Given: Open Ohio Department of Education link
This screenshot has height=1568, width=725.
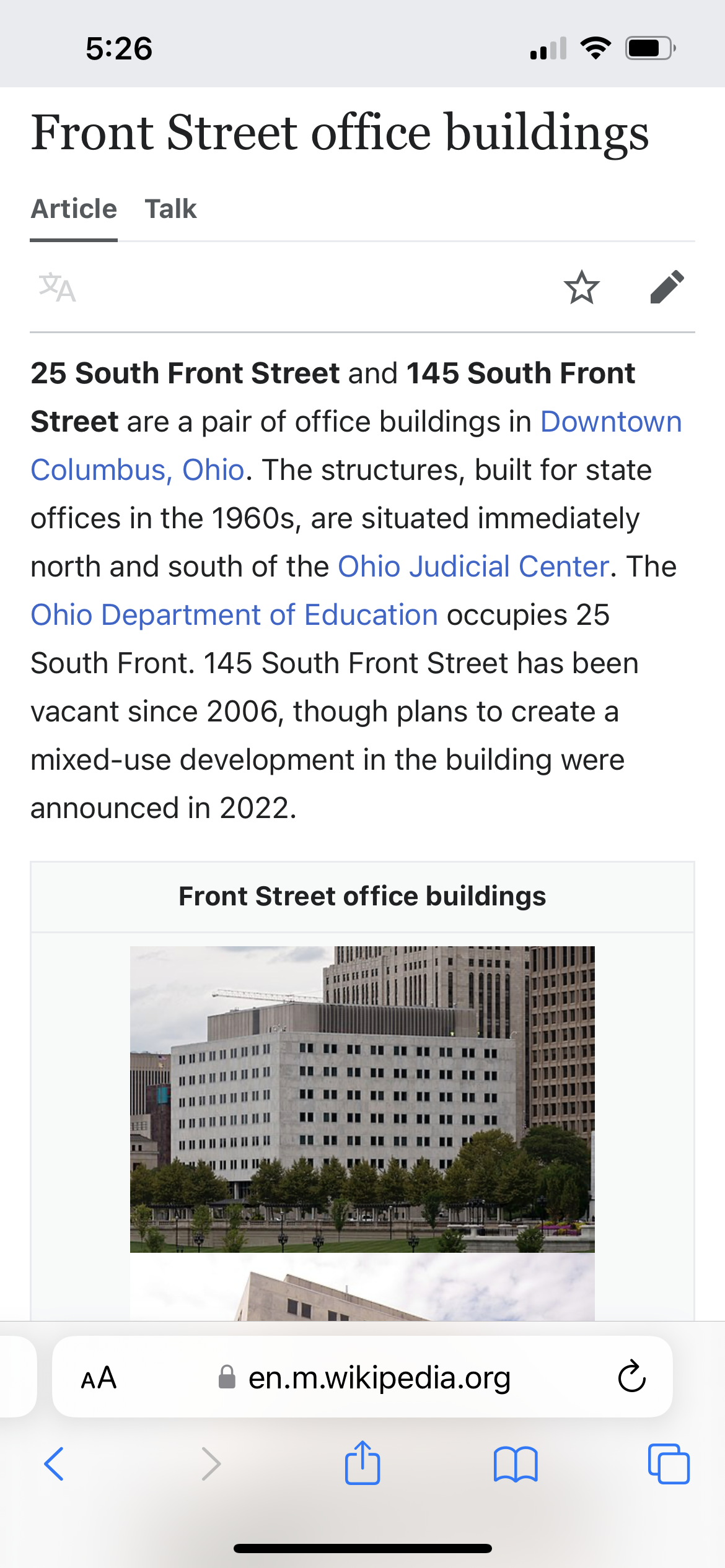Looking at the screenshot, I should point(234,615).
